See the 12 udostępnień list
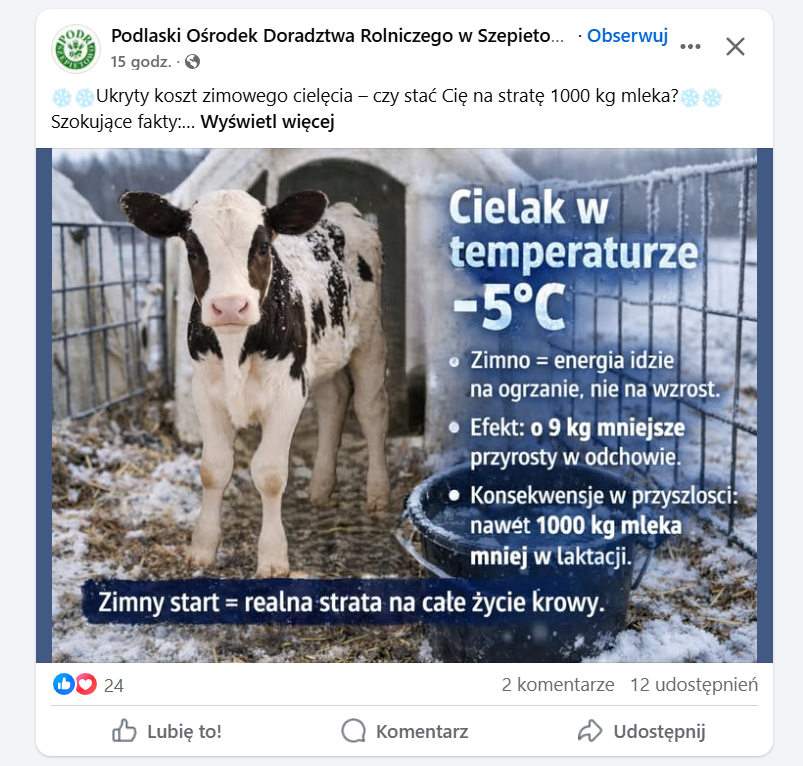 point(693,685)
